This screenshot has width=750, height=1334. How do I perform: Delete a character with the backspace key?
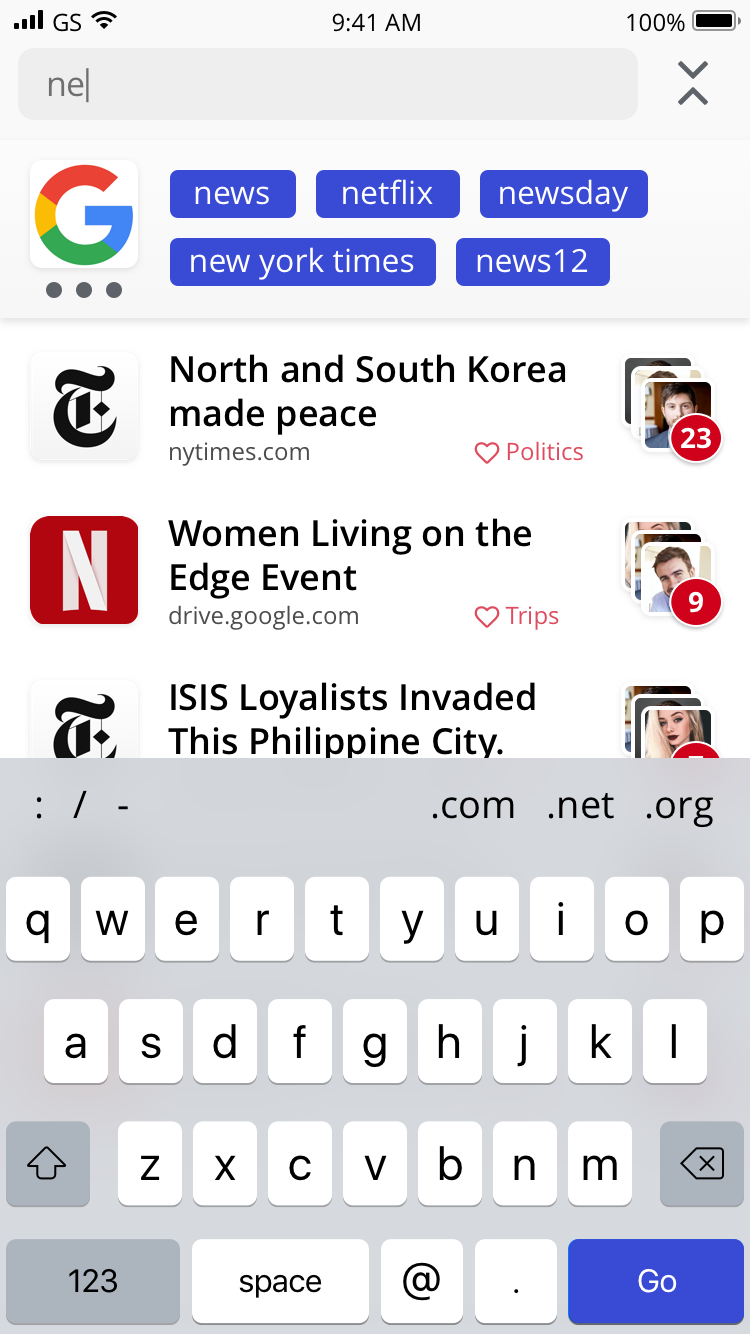(x=701, y=1163)
